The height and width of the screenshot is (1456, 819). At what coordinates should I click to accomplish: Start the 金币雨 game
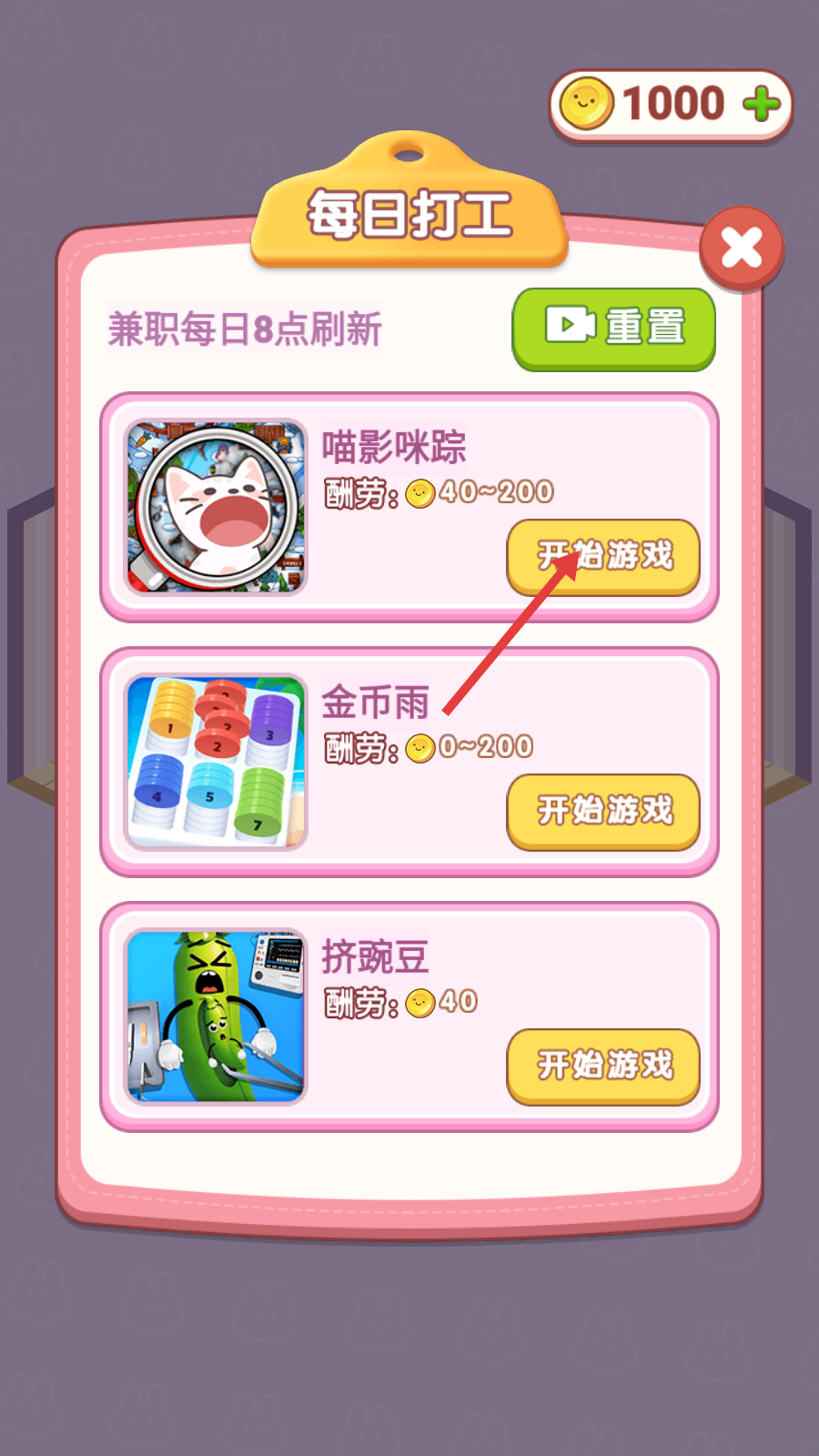[x=603, y=811]
